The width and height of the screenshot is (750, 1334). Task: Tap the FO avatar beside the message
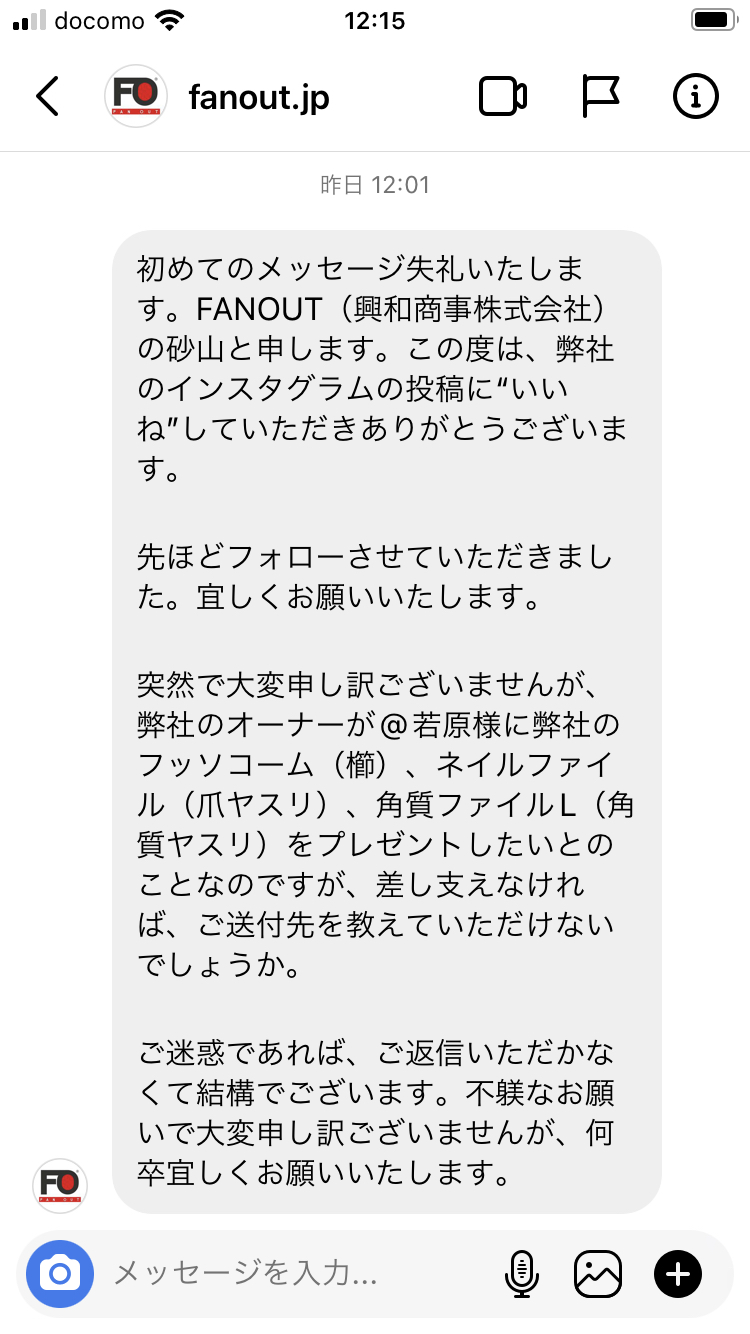coord(60,1186)
